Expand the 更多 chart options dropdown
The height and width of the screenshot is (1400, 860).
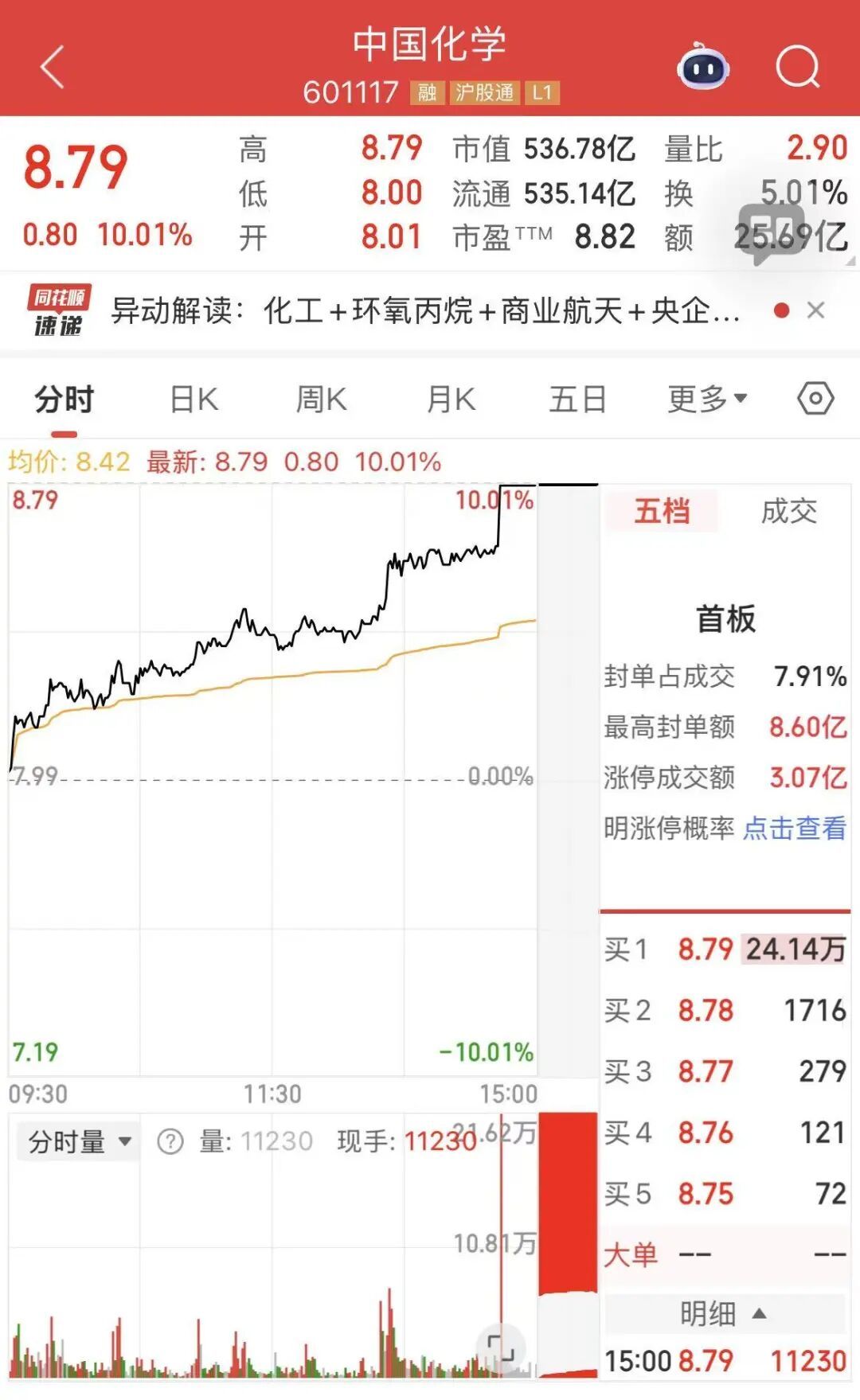coord(707,400)
